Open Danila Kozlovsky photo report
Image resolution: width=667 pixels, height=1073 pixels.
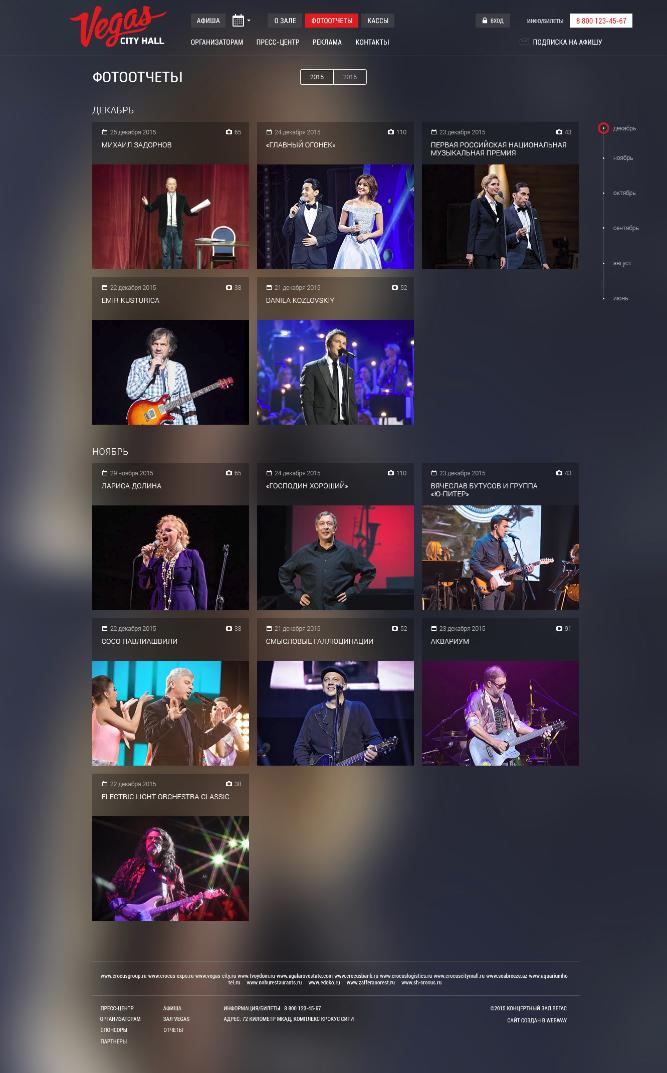click(335, 371)
